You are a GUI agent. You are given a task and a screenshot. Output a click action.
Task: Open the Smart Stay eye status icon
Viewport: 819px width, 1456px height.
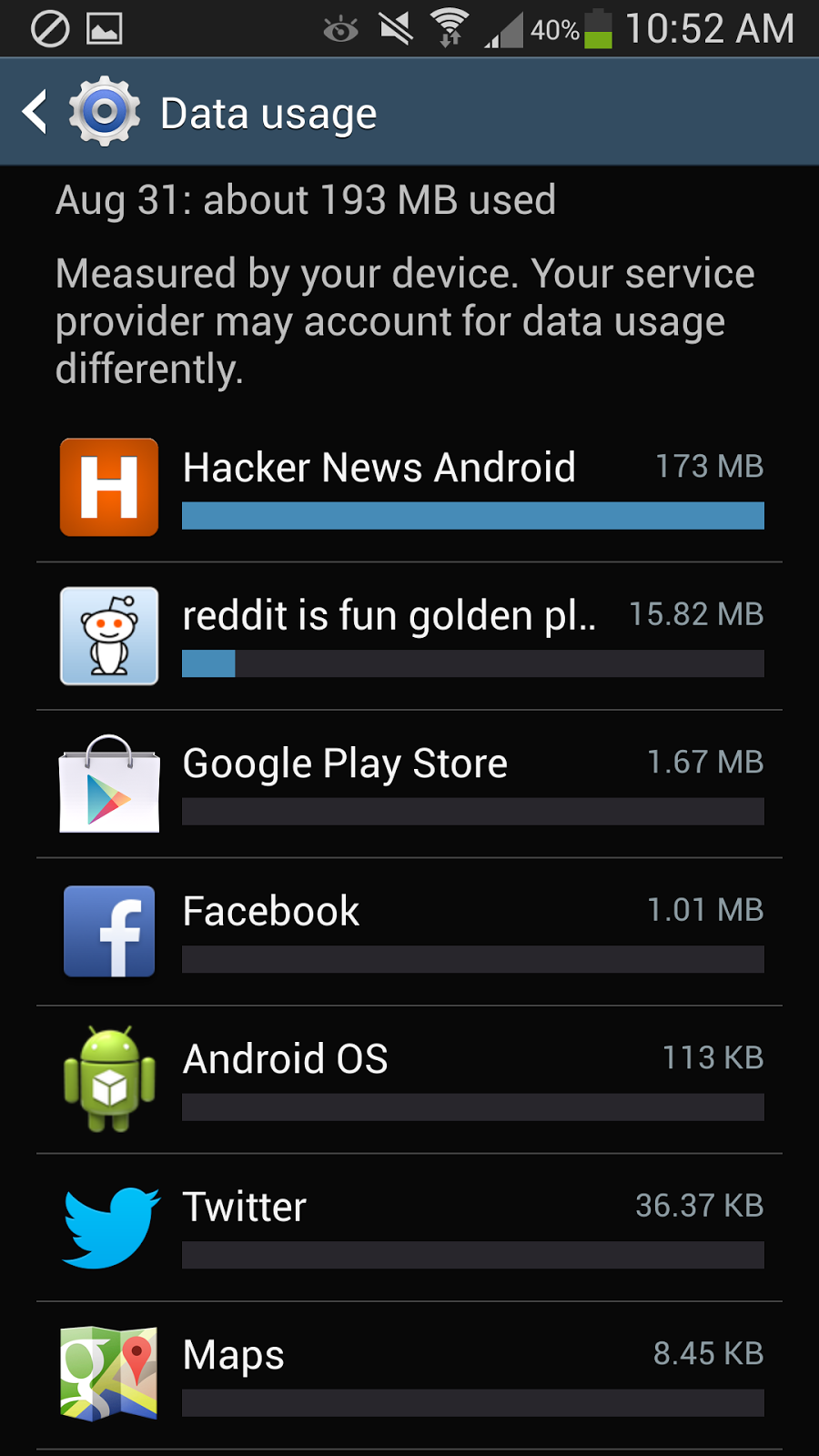coord(340,28)
